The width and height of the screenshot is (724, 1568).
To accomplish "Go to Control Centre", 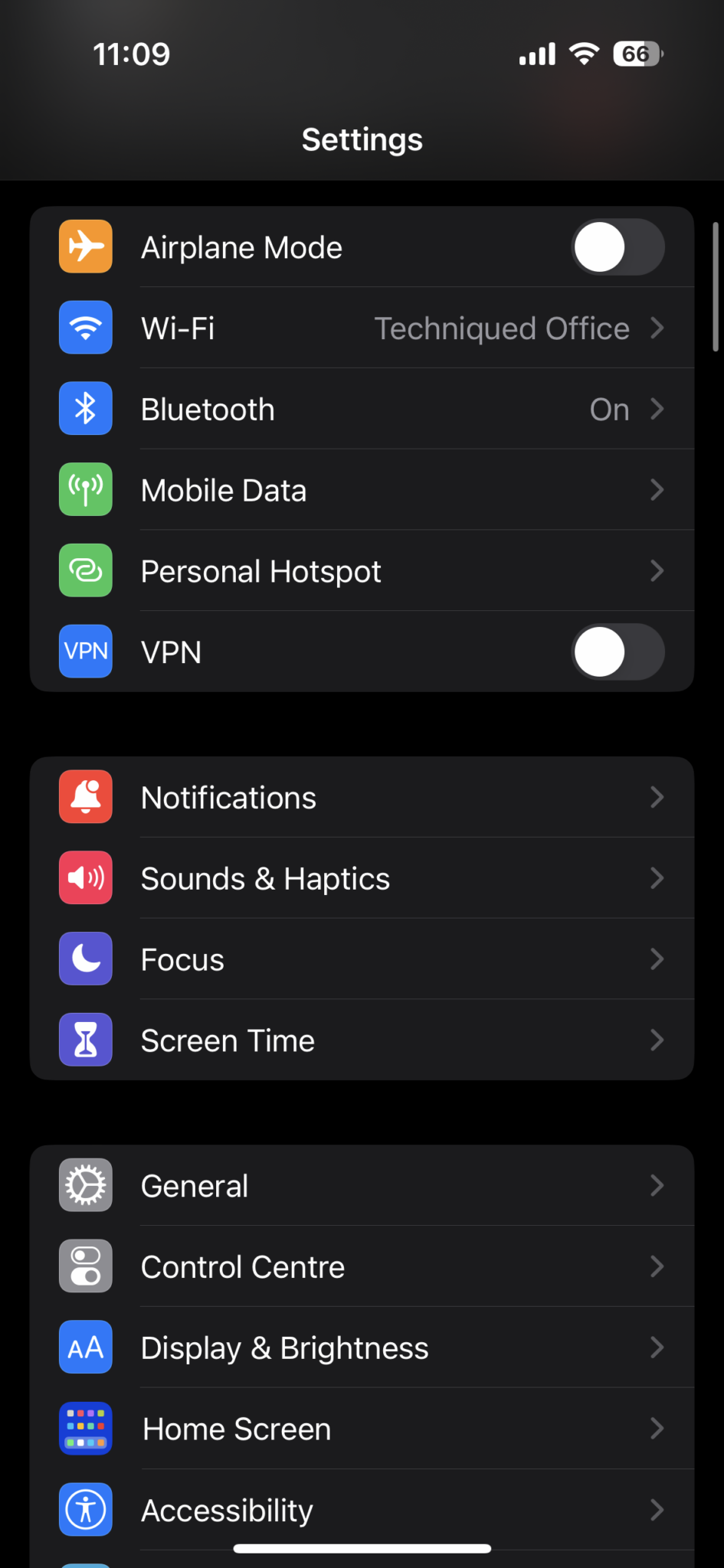I will (362, 1267).
